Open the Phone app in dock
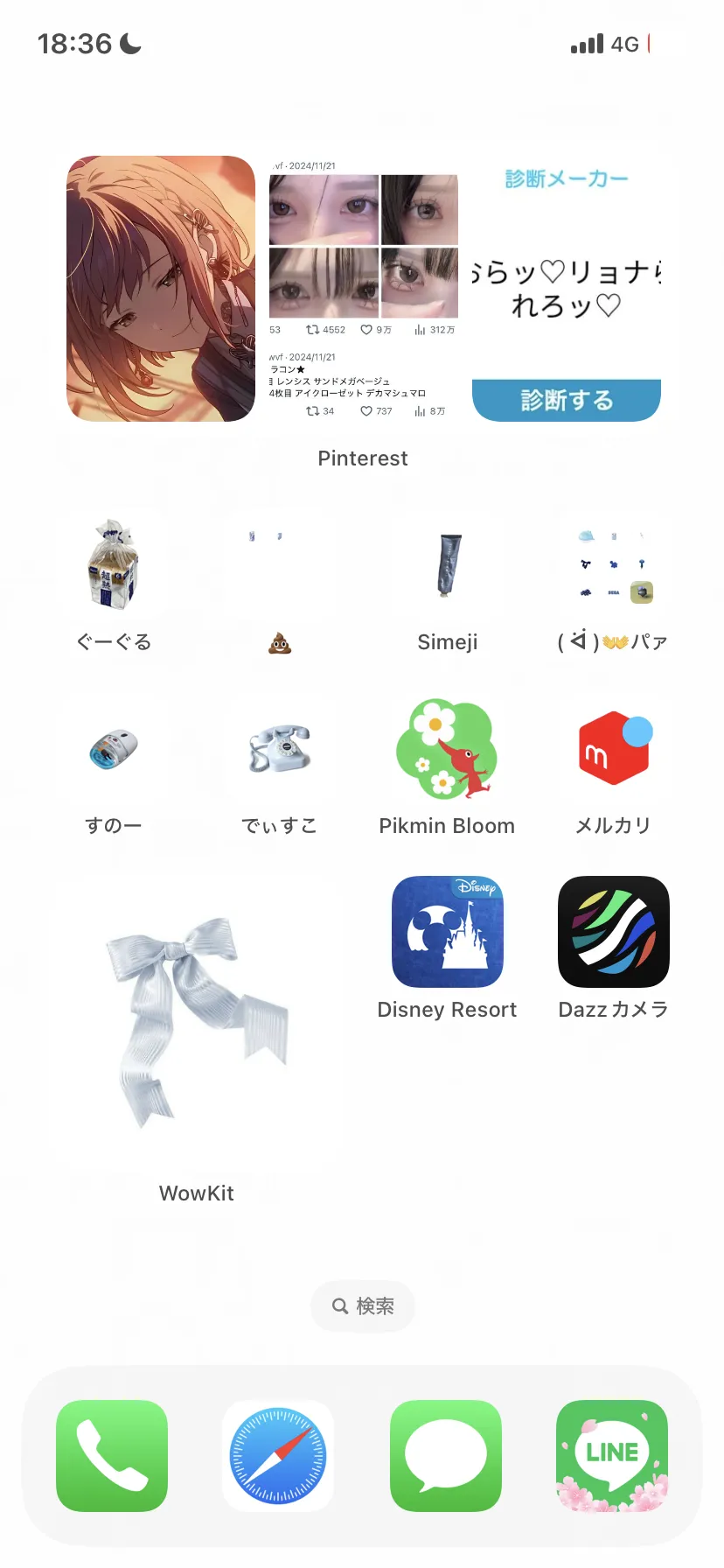The width and height of the screenshot is (724, 1568). pyautogui.click(x=112, y=1456)
